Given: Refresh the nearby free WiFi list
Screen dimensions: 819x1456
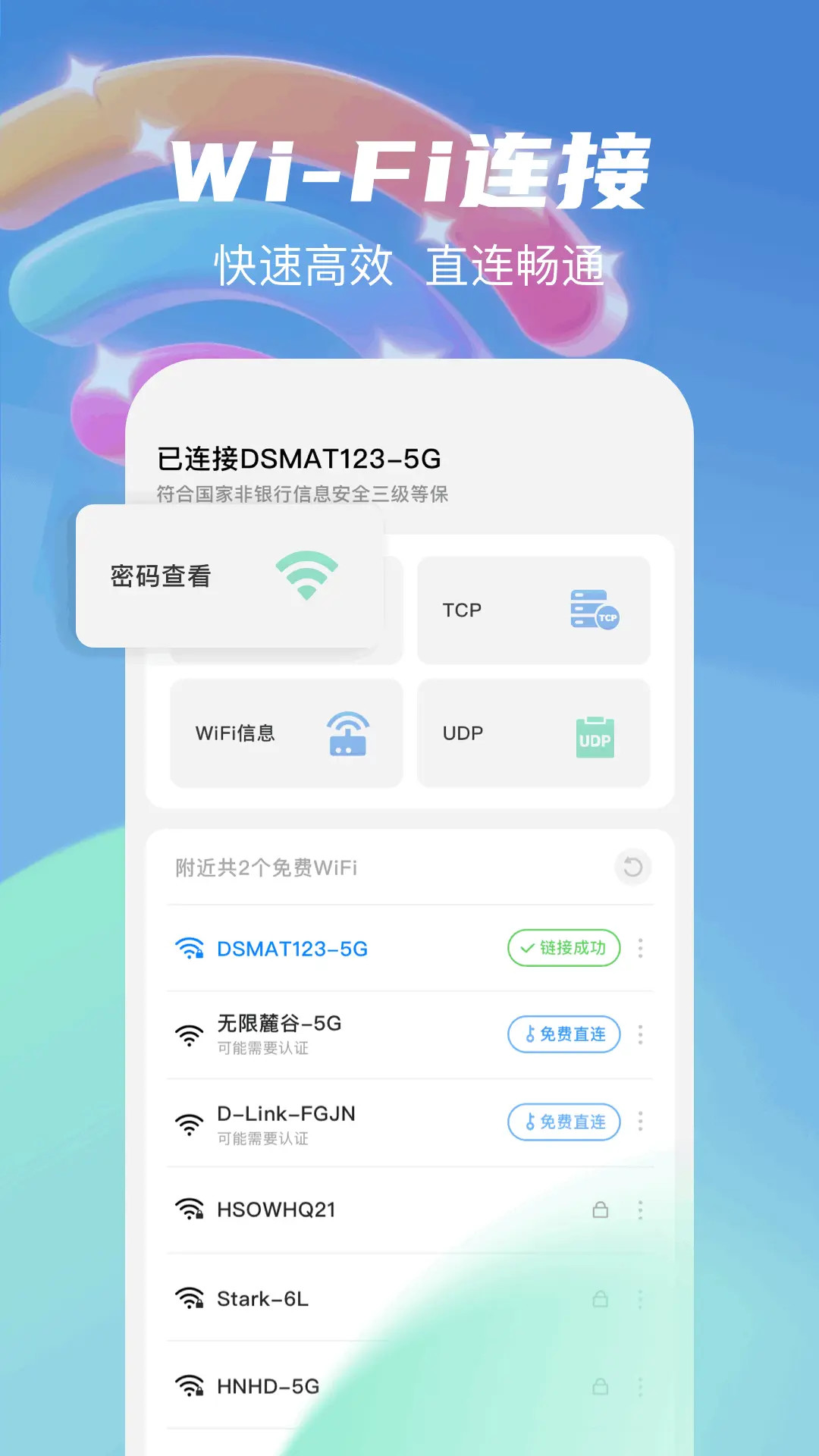Looking at the screenshot, I should (634, 868).
